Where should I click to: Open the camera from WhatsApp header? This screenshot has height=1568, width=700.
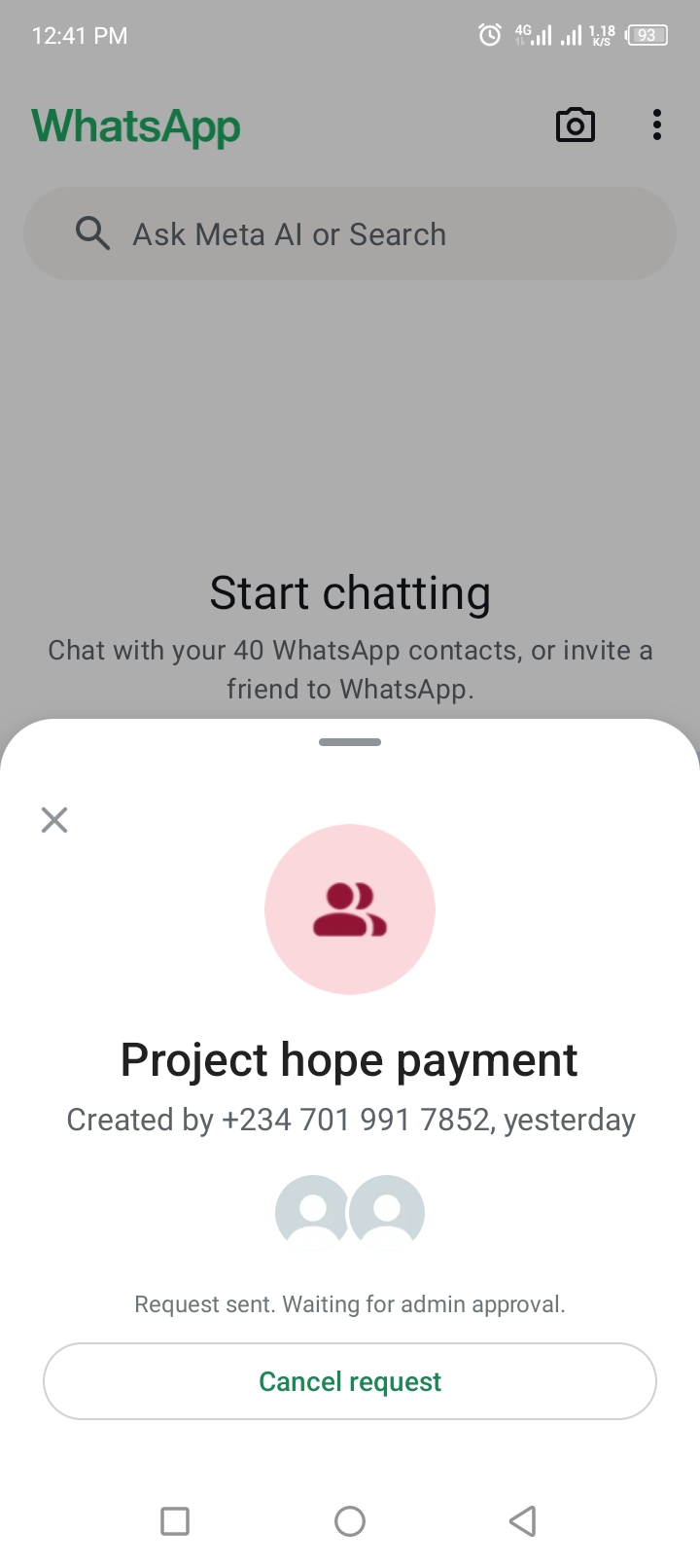[575, 125]
